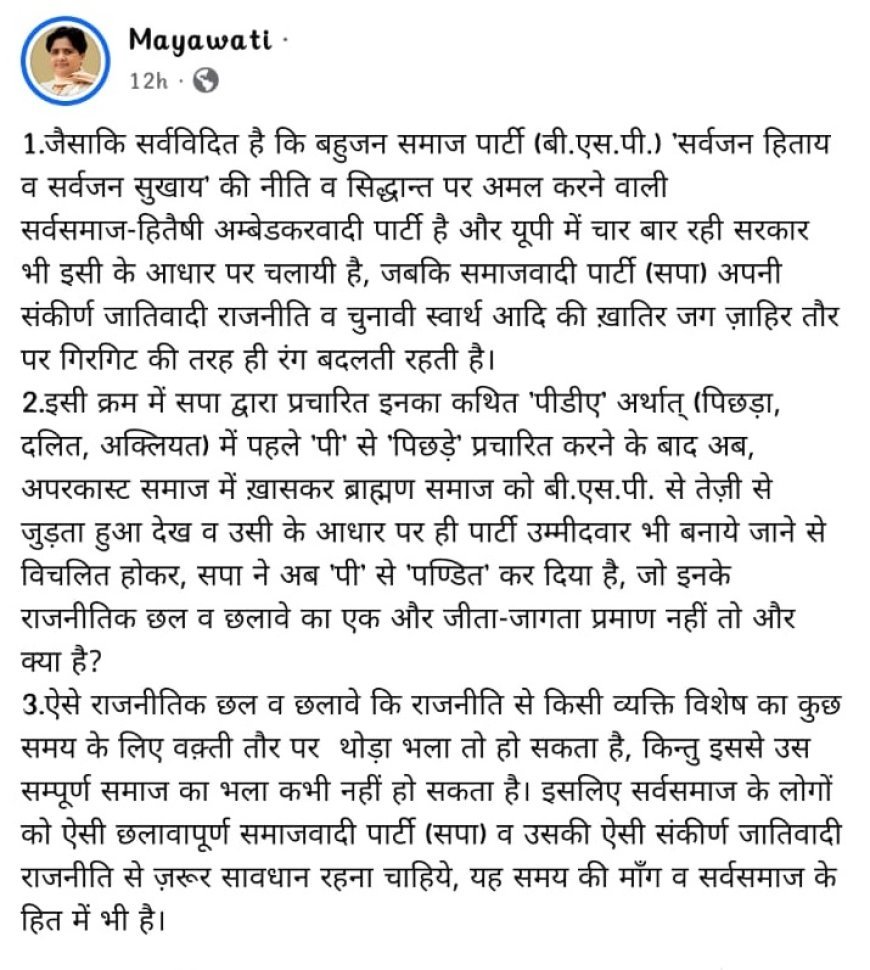Open the Mayawati profile name link
870x970 pixels.
[200, 41]
